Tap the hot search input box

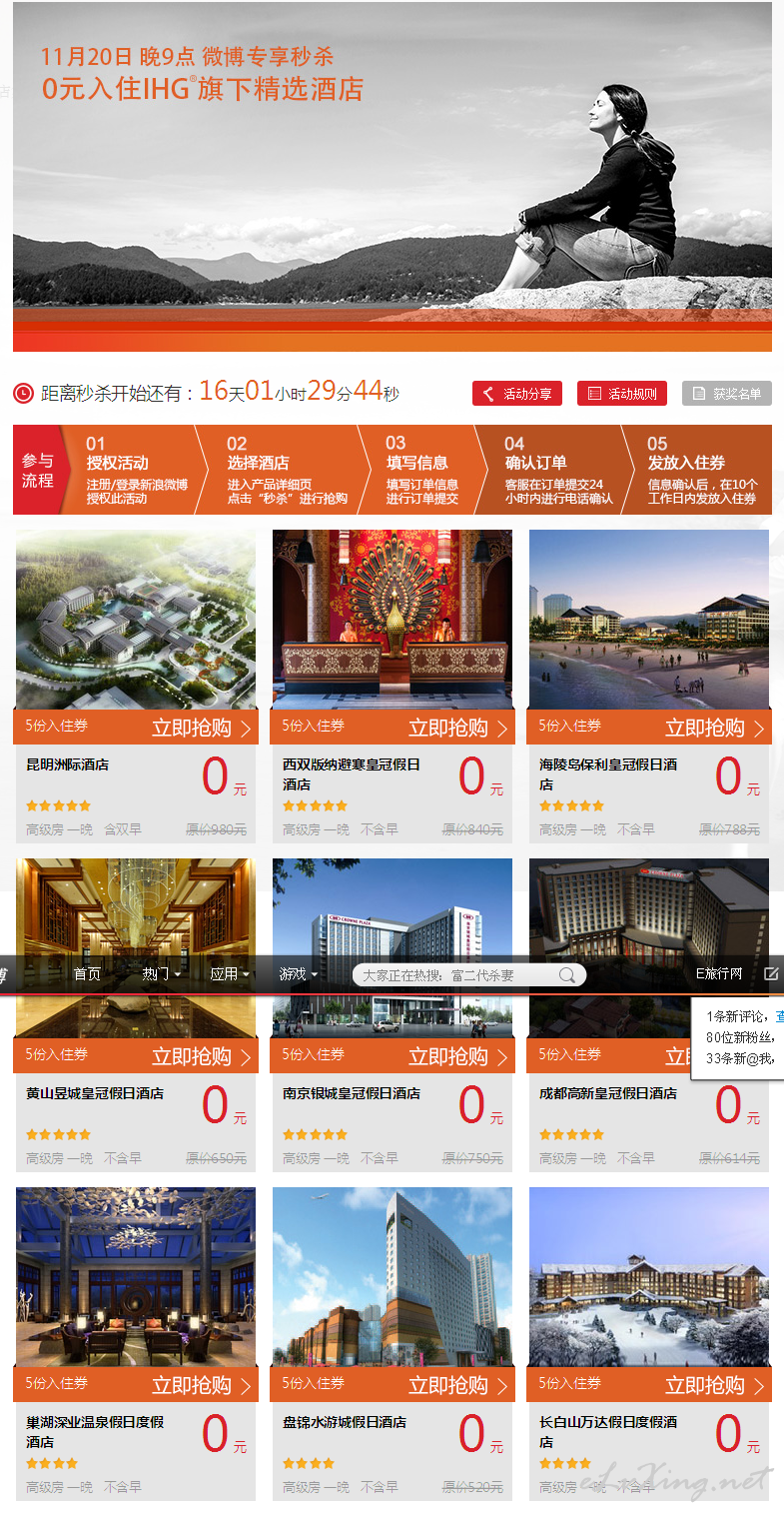point(455,975)
